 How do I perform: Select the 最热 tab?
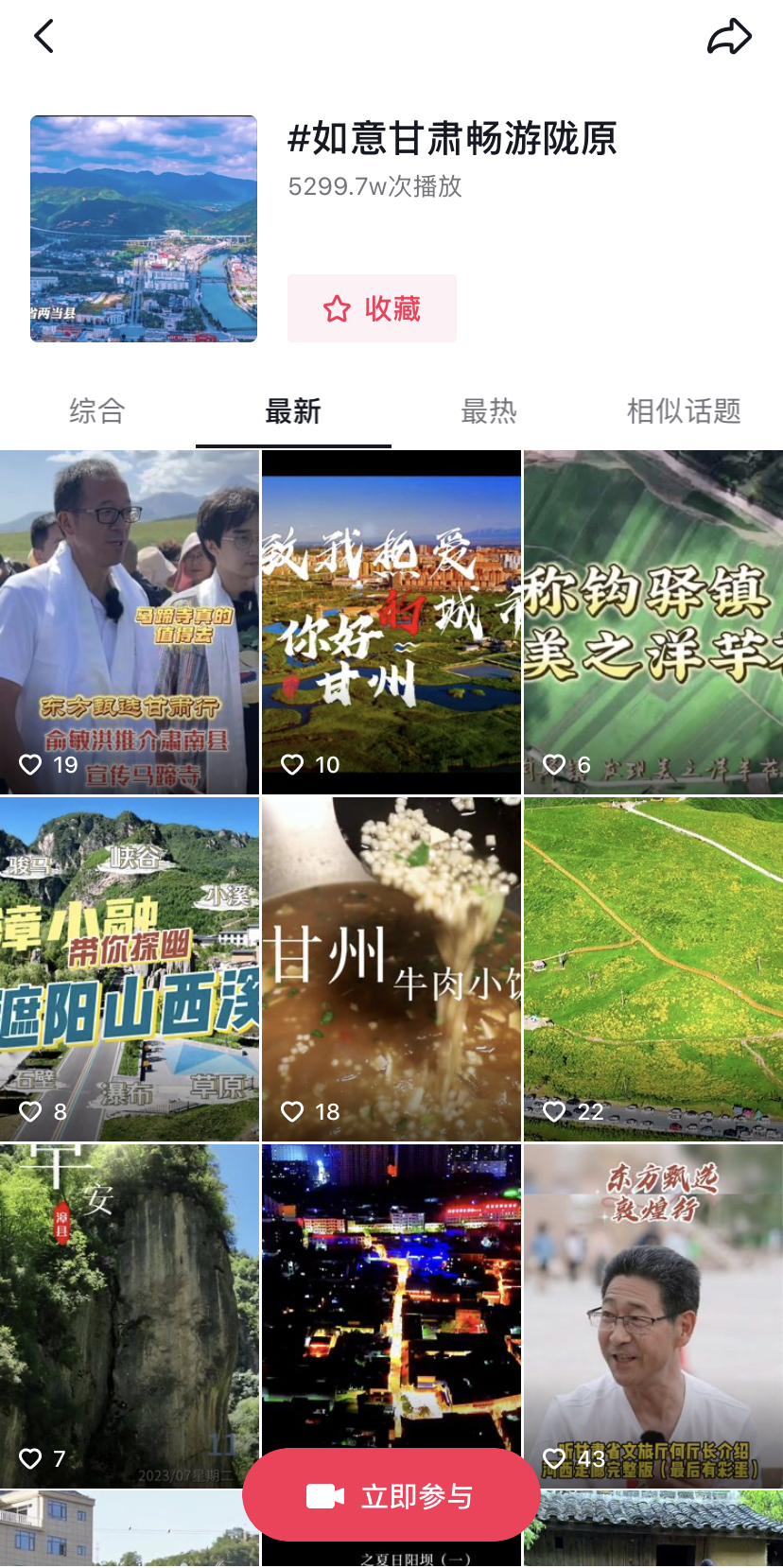489,411
